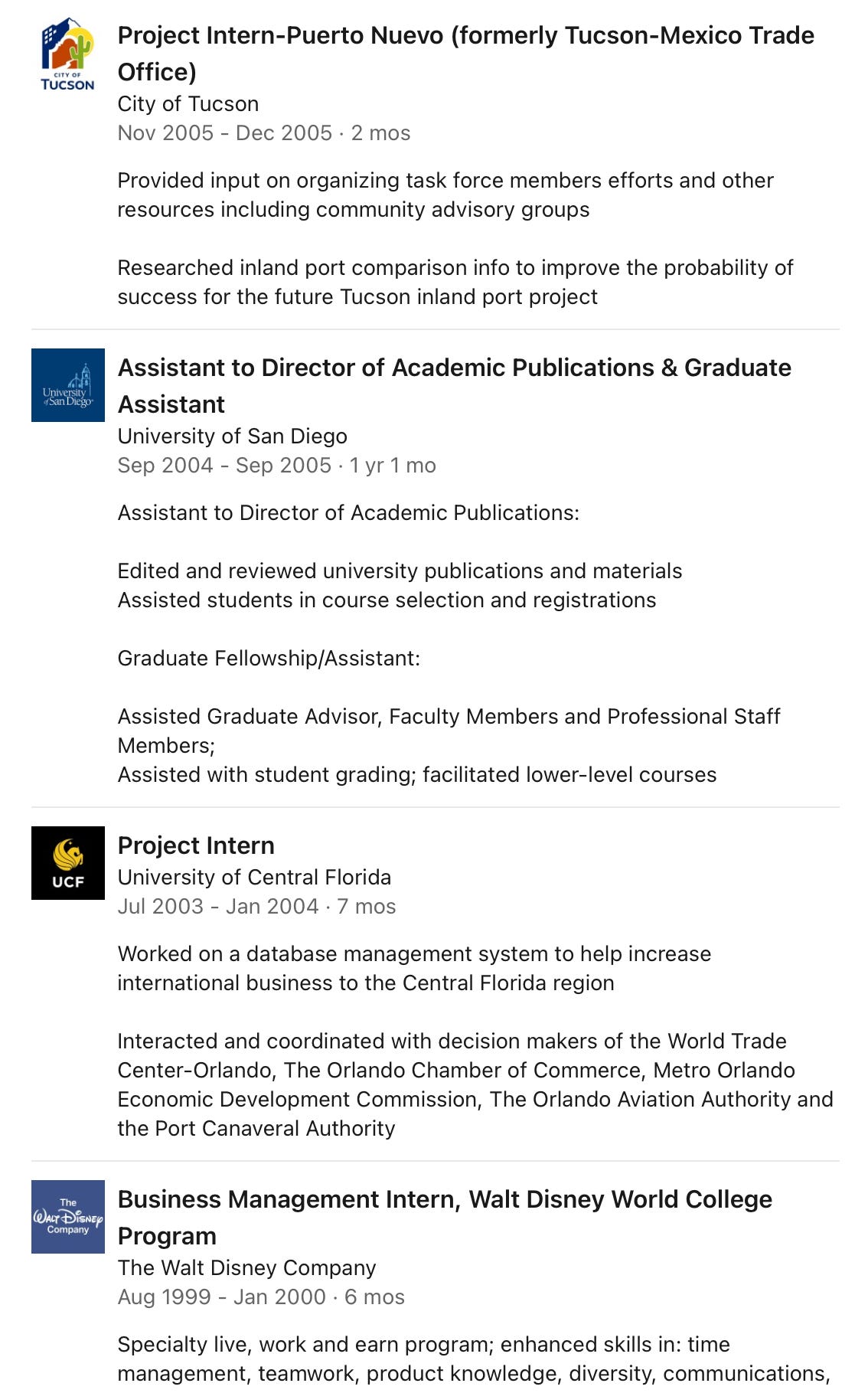Open the University of Central Florida Project Intern entry
The width and height of the screenshot is (868, 1393).
click(x=196, y=845)
